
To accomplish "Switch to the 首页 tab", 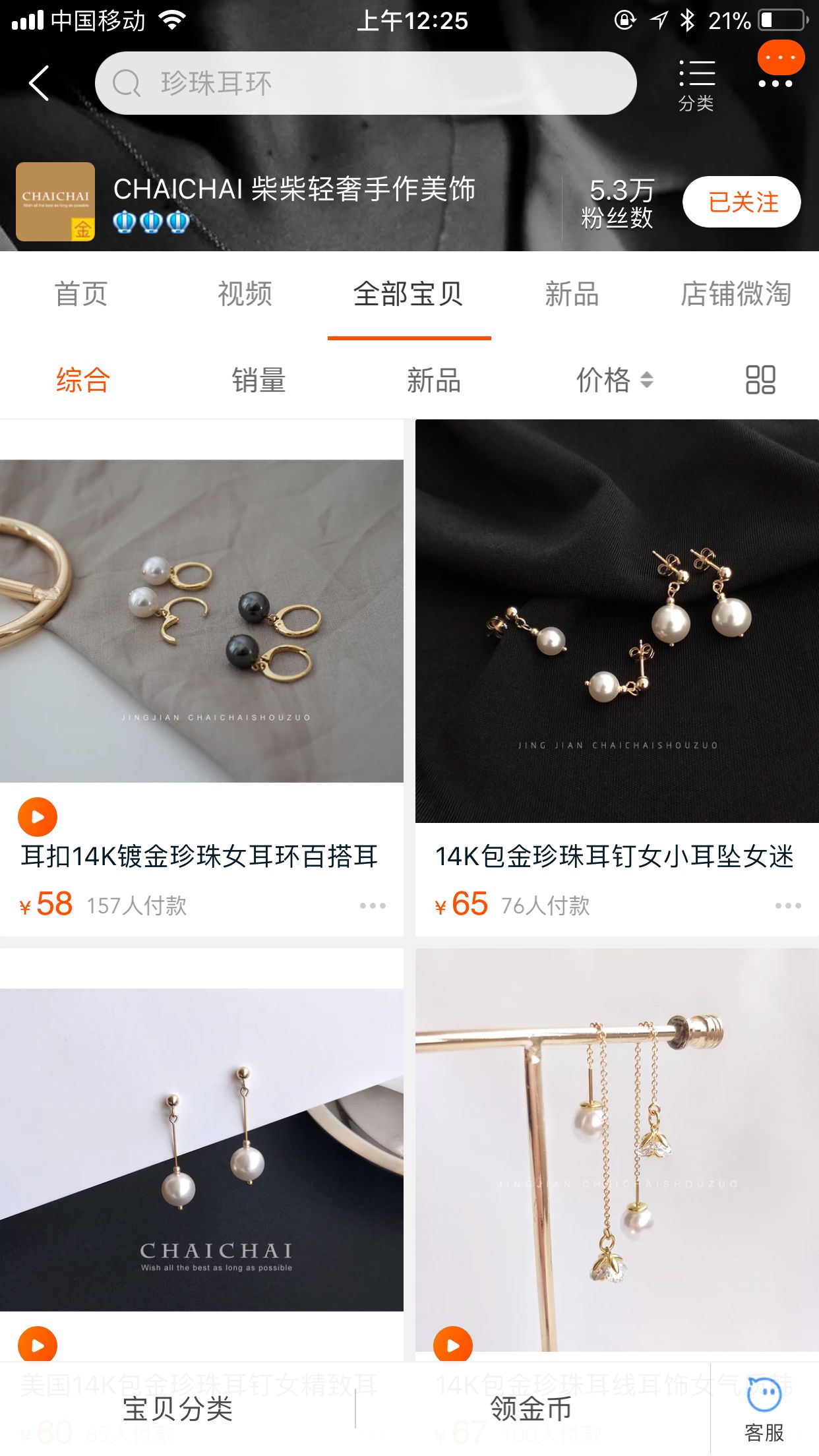I will pyautogui.click(x=81, y=294).
